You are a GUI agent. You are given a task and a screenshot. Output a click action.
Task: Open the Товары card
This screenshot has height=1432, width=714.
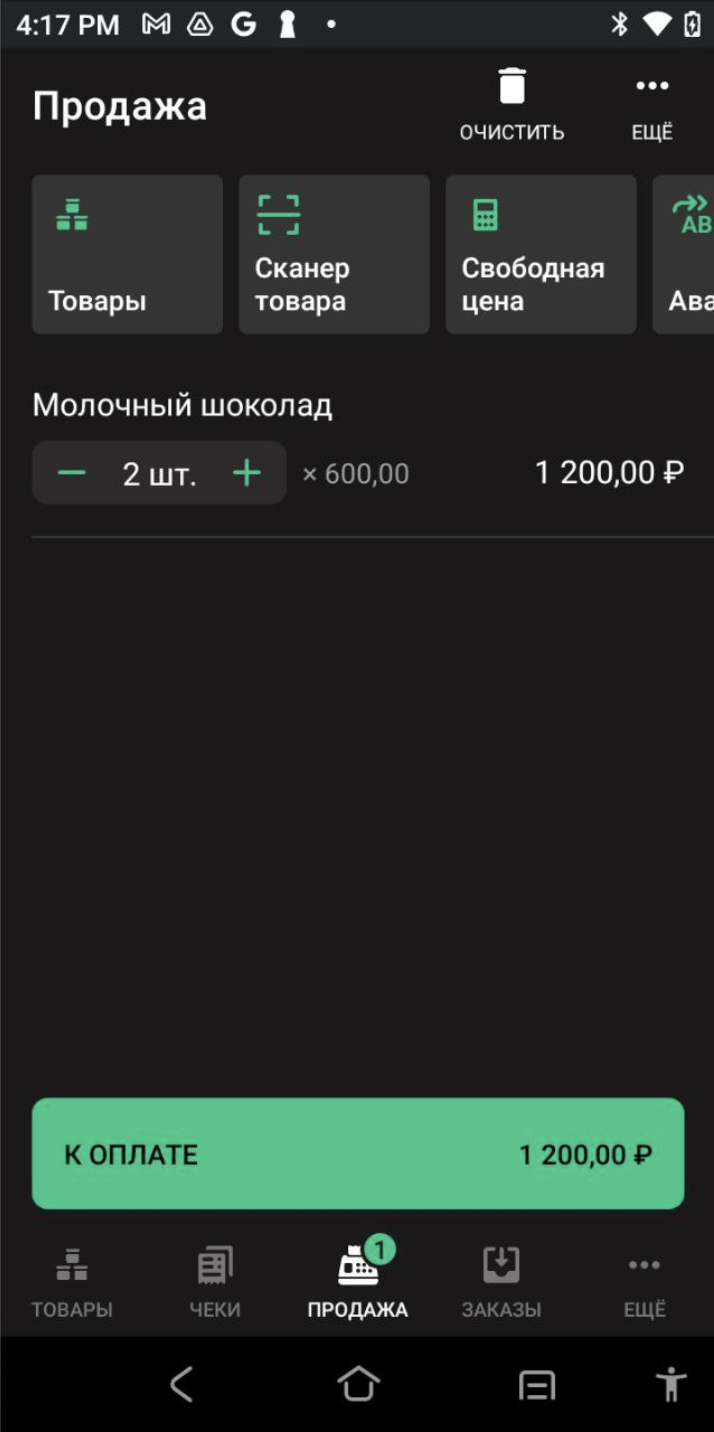click(x=128, y=254)
